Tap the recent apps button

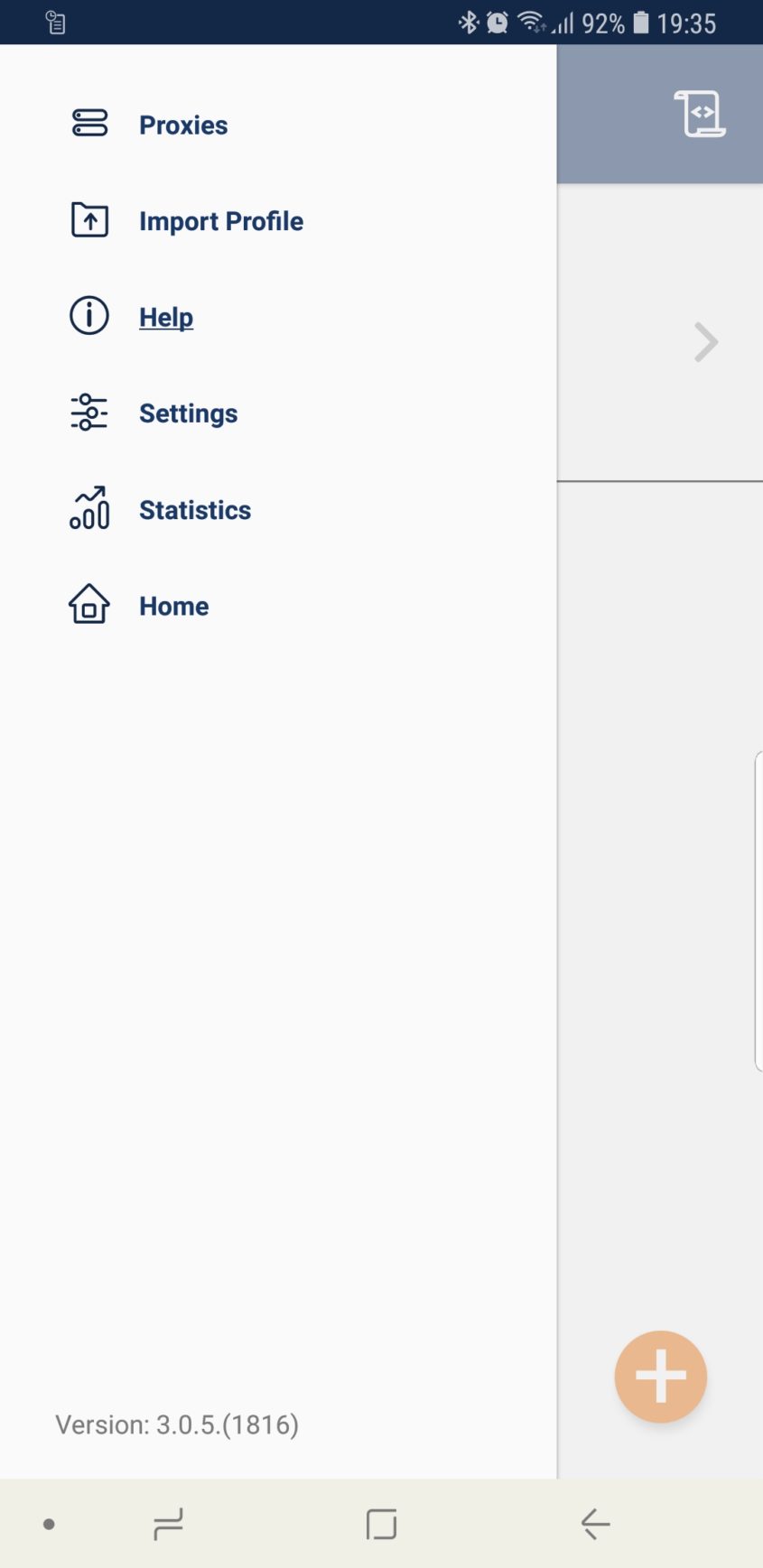(x=168, y=1524)
